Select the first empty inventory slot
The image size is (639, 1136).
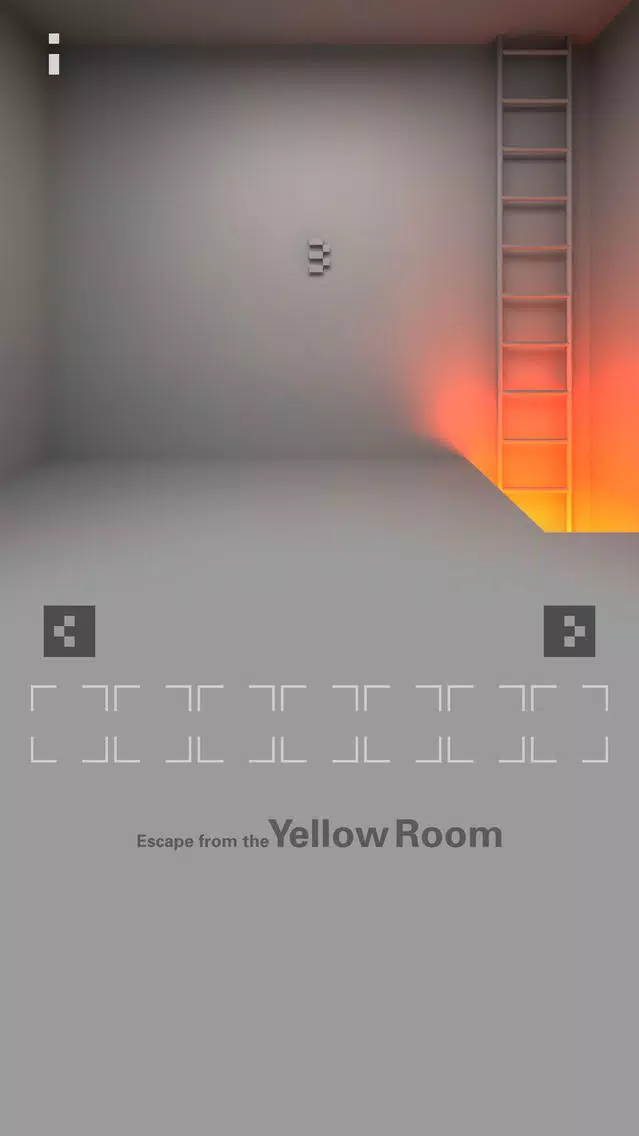[69, 724]
